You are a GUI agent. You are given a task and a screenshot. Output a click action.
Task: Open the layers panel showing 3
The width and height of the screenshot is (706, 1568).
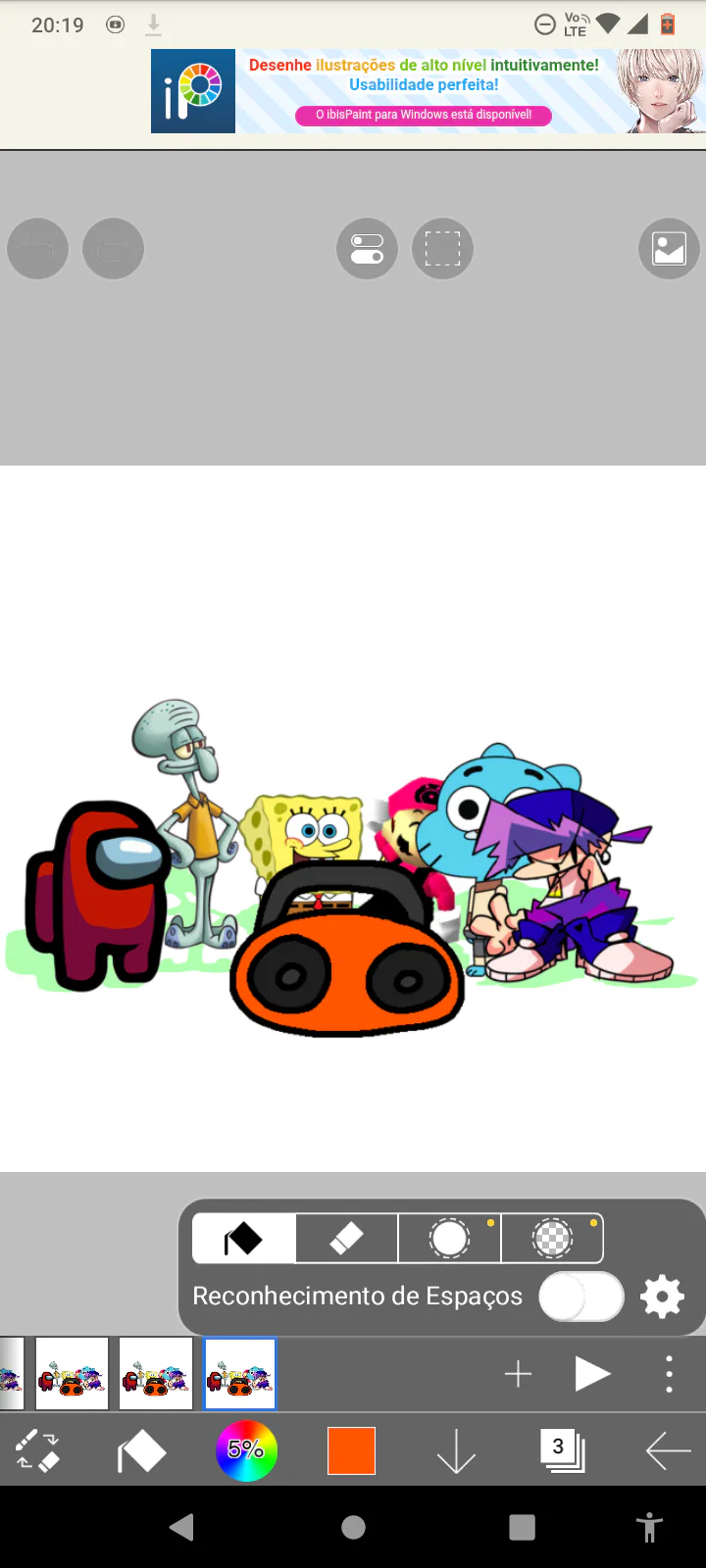562,1450
